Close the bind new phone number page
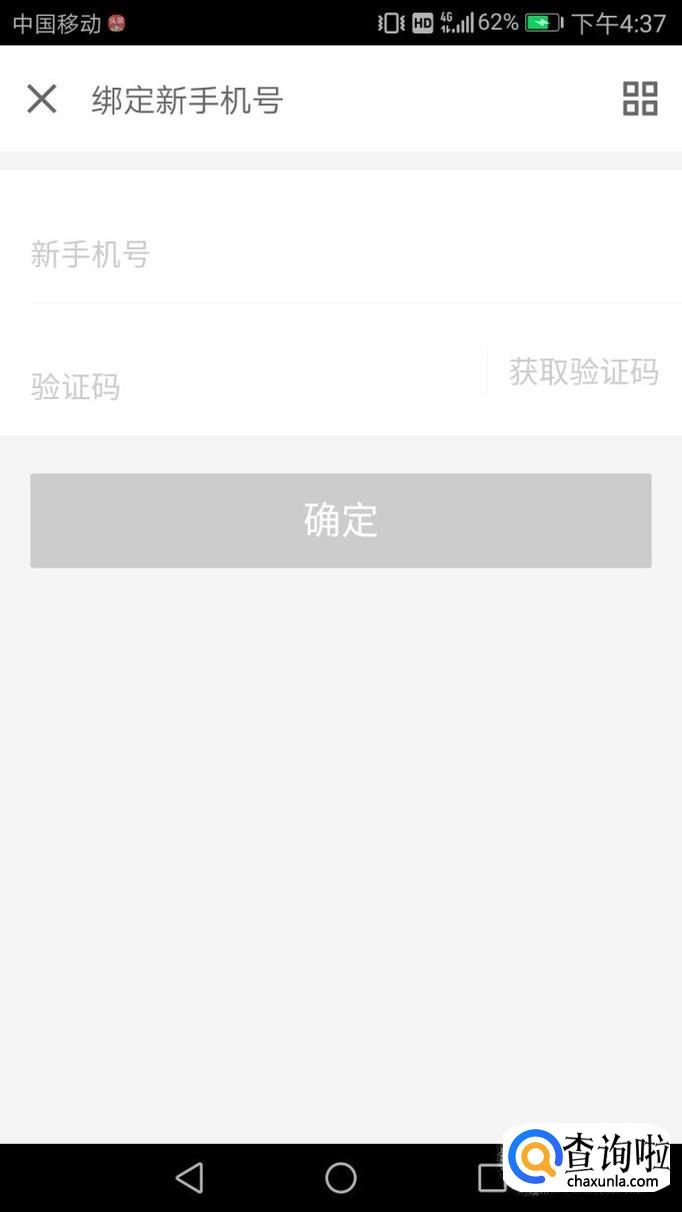 coord(42,99)
